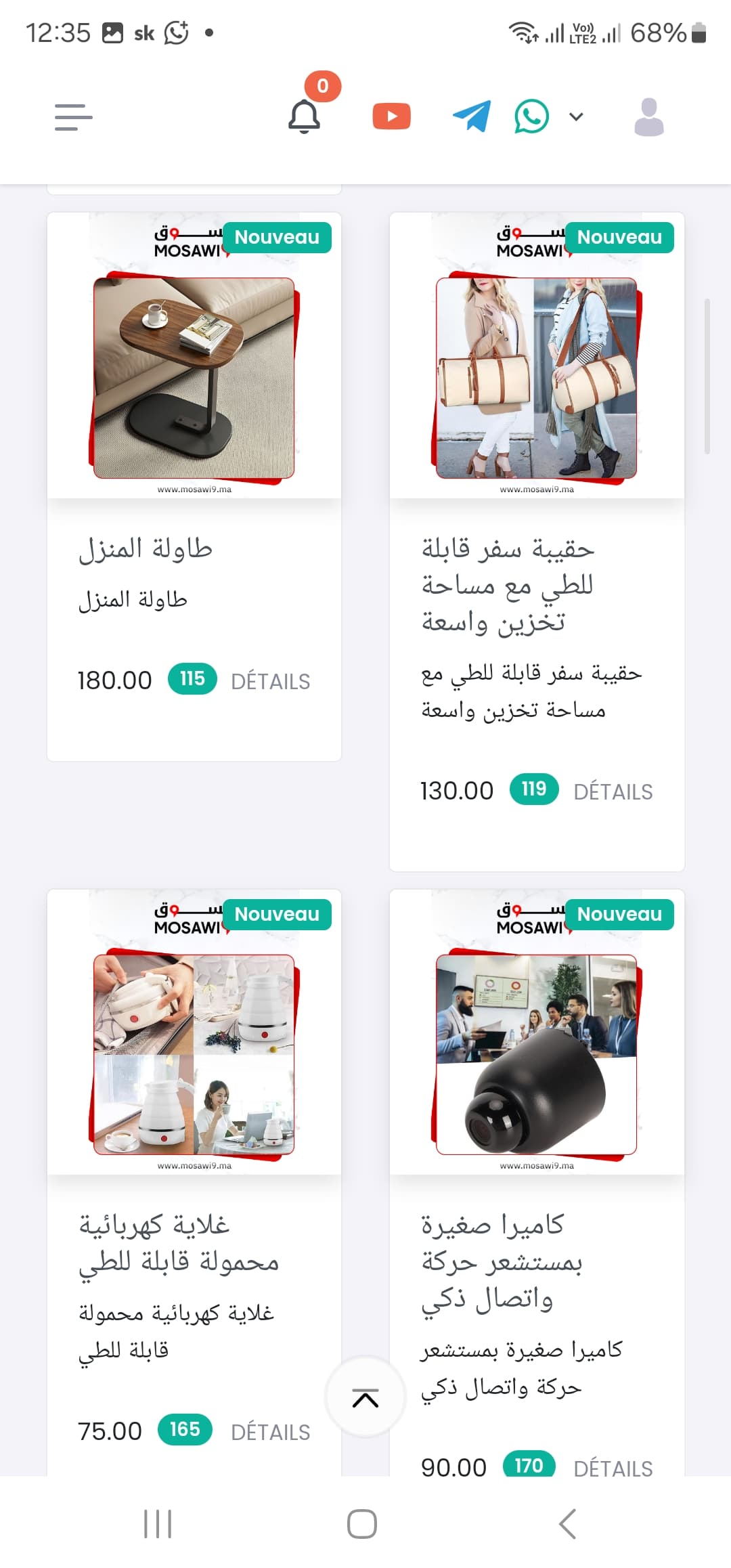View DÉTAILS for the 130.00 travel bag
The width and height of the screenshot is (731, 1568).
click(x=613, y=791)
